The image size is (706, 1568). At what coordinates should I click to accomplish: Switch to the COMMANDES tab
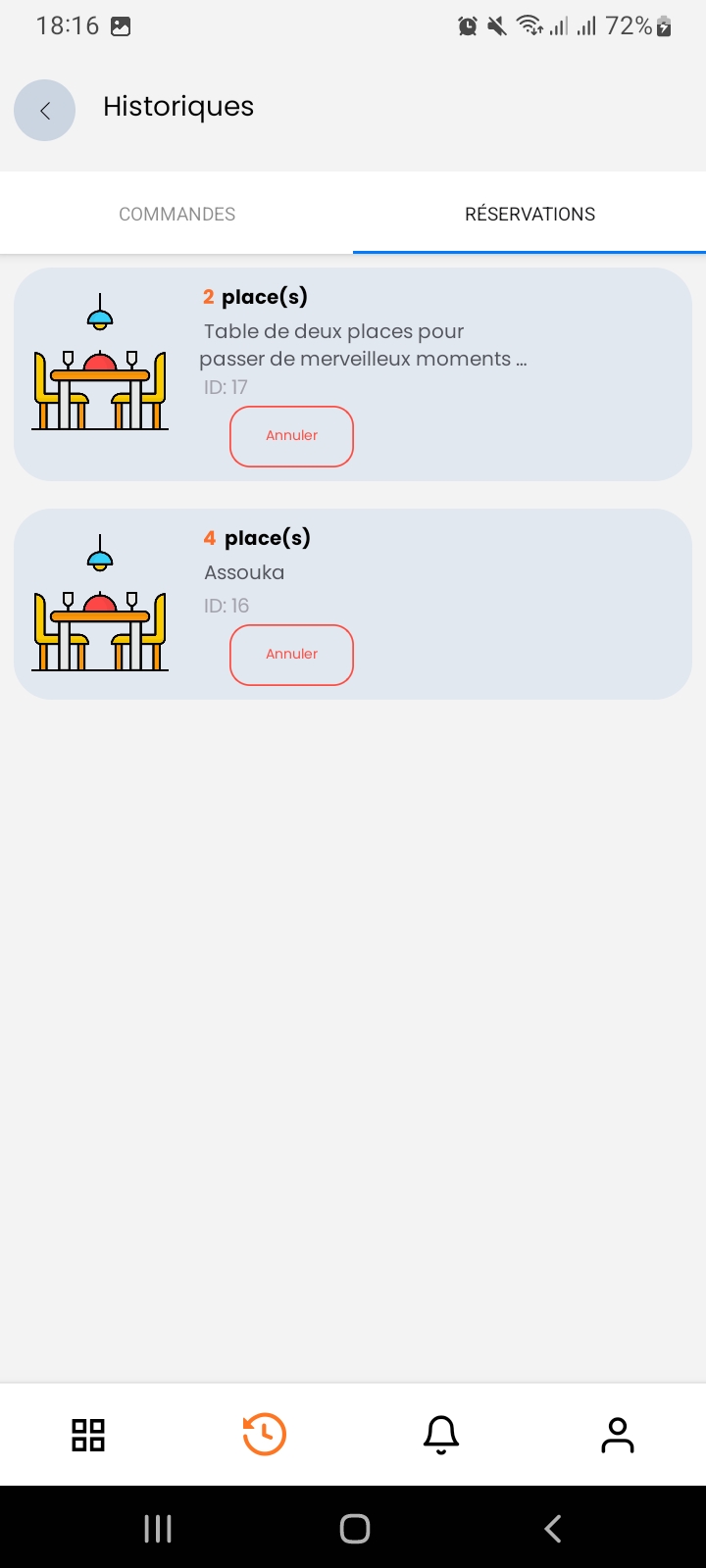(x=176, y=214)
